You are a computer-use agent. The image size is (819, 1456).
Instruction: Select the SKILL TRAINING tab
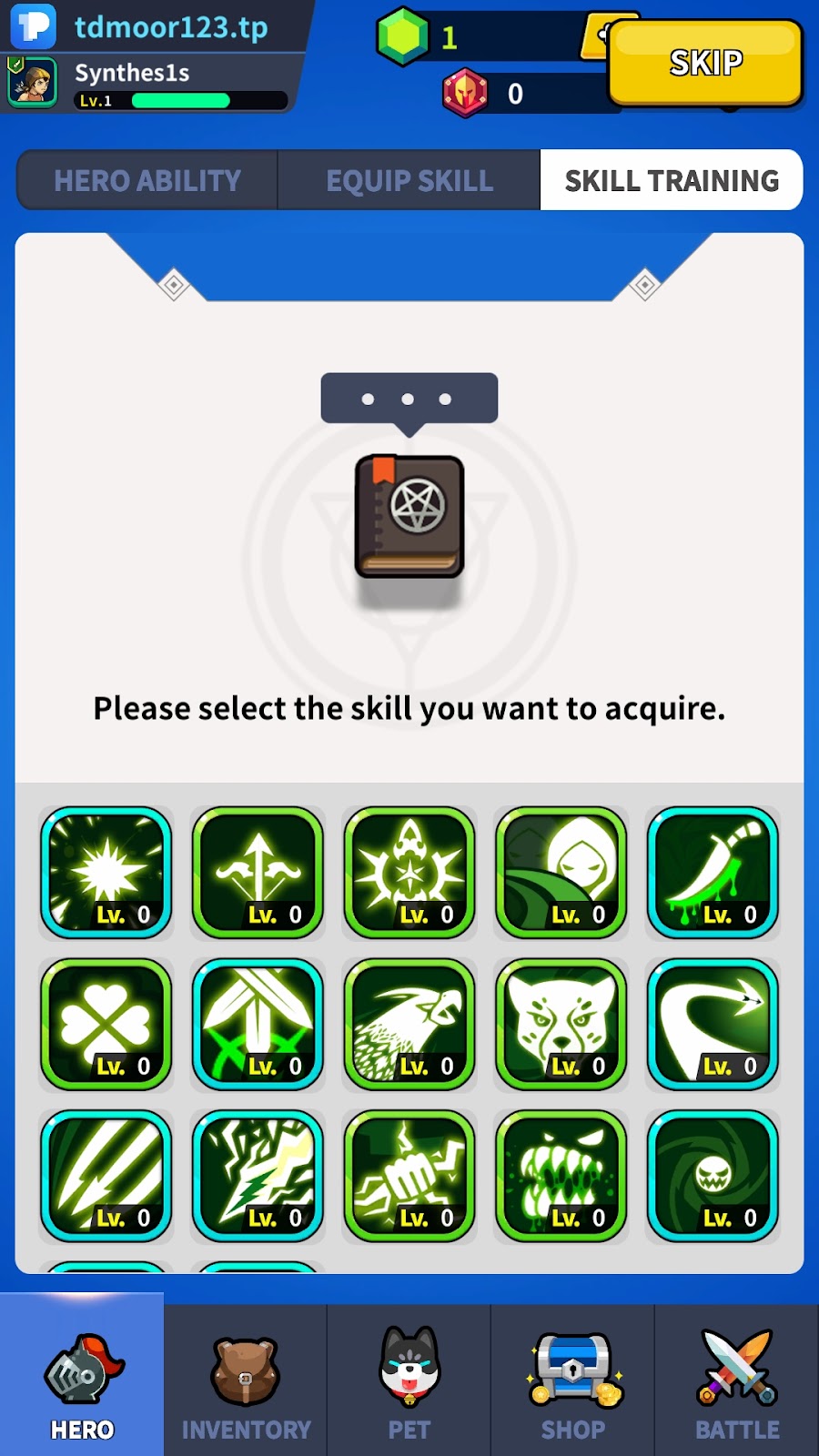[x=672, y=180]
